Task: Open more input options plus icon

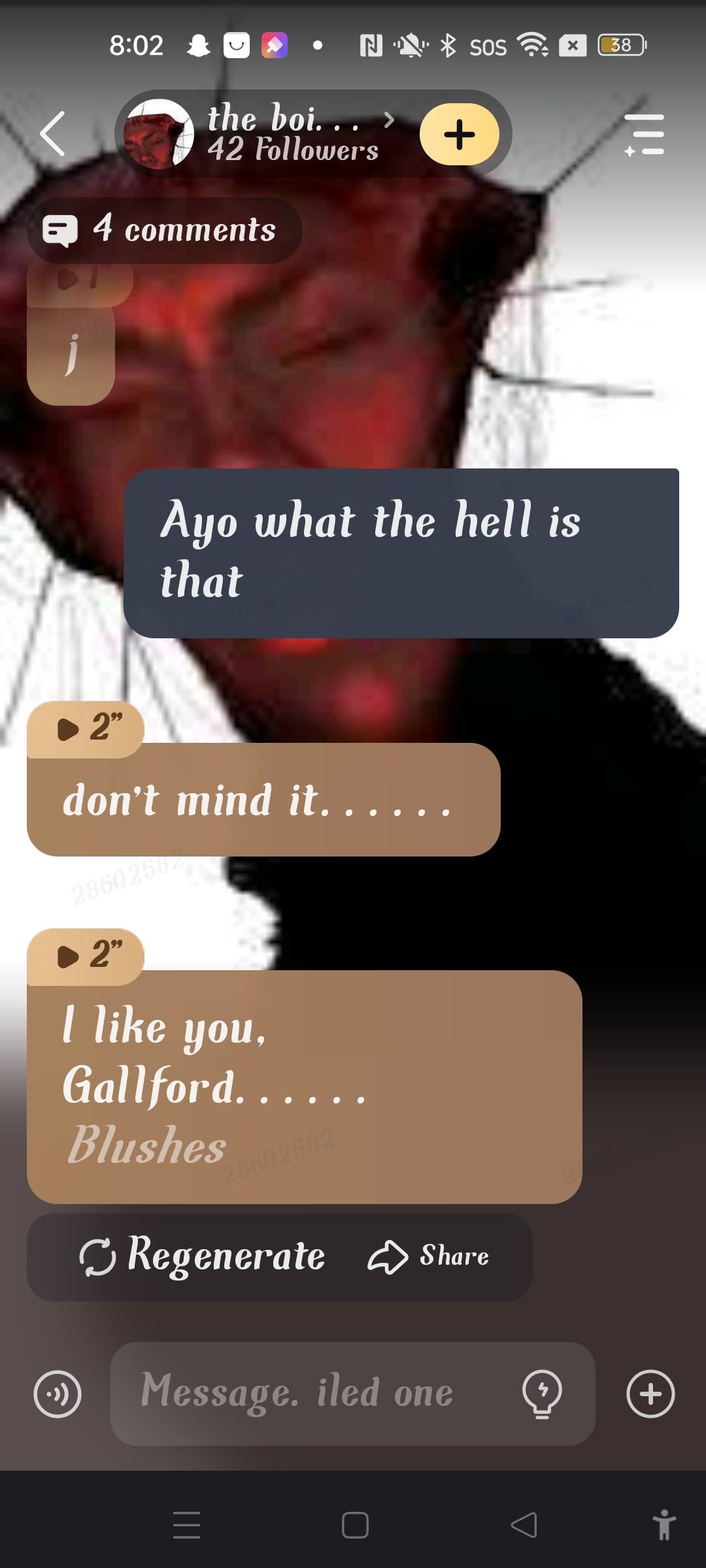Action: pyautogui.click(x=650, y=1394)
